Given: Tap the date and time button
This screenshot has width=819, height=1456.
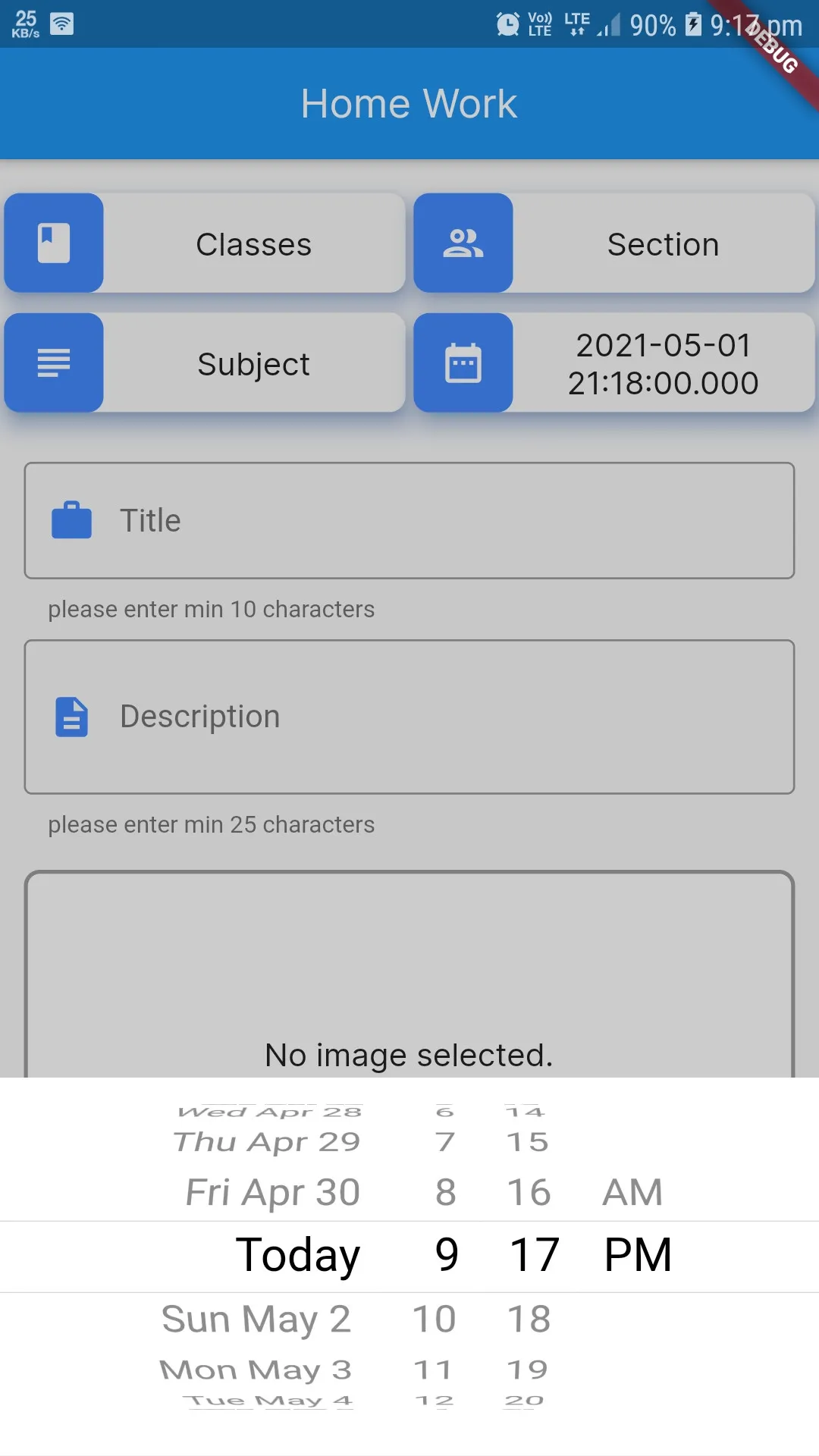Looking at the screenshot, I should click(x=614, y=363).
